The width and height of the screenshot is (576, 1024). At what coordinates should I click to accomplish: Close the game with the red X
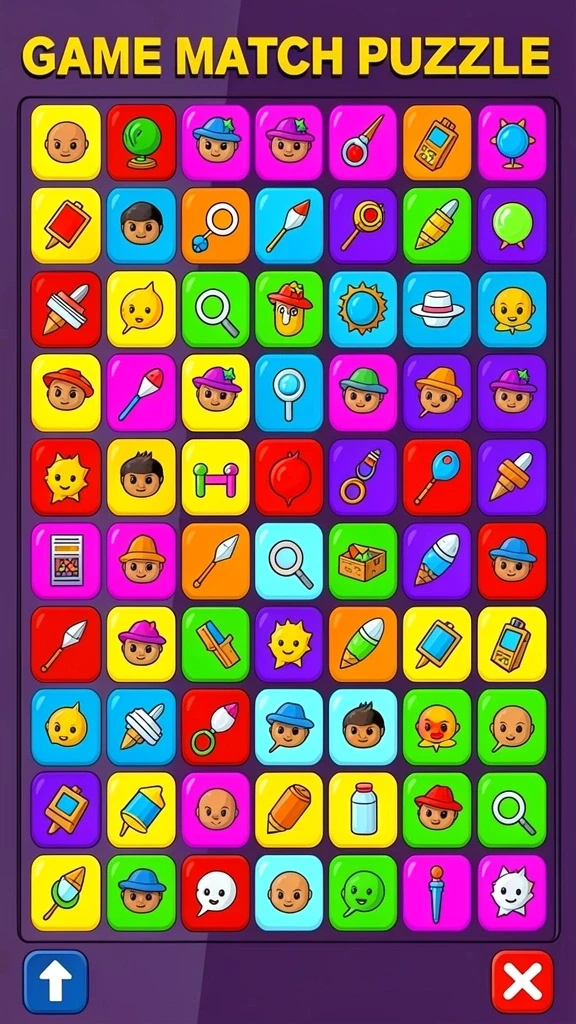(x=522, y=982)
